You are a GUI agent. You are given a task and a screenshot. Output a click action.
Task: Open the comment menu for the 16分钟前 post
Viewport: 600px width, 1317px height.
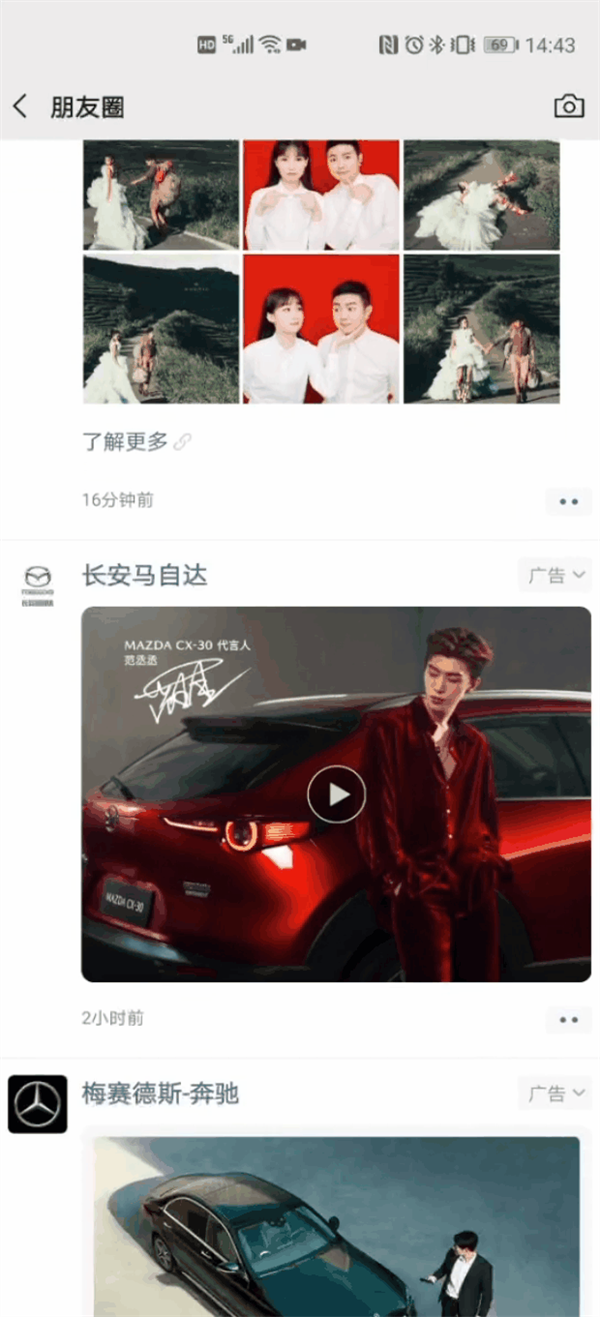568,501
